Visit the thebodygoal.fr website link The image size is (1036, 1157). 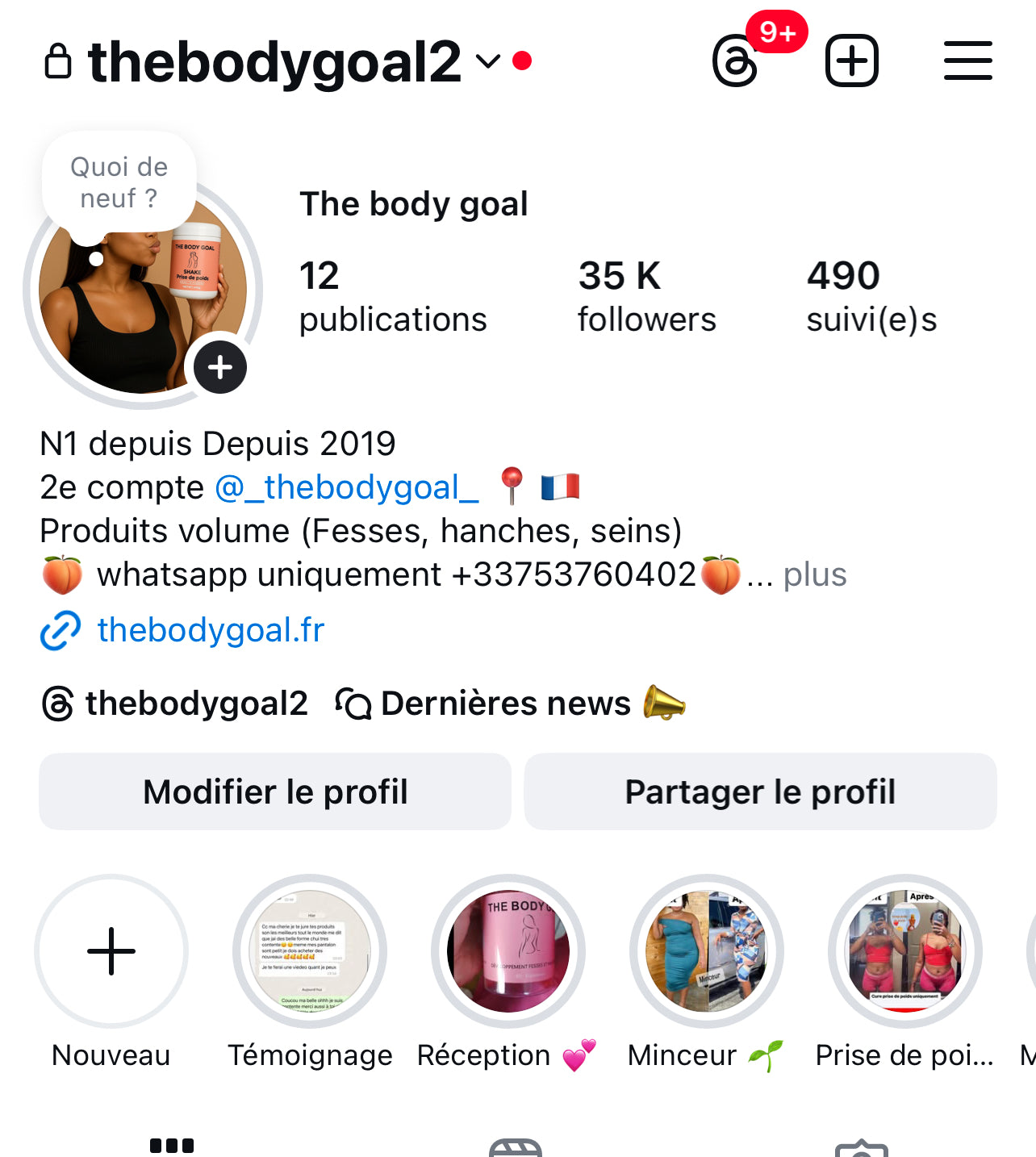[x=210, y=630]
